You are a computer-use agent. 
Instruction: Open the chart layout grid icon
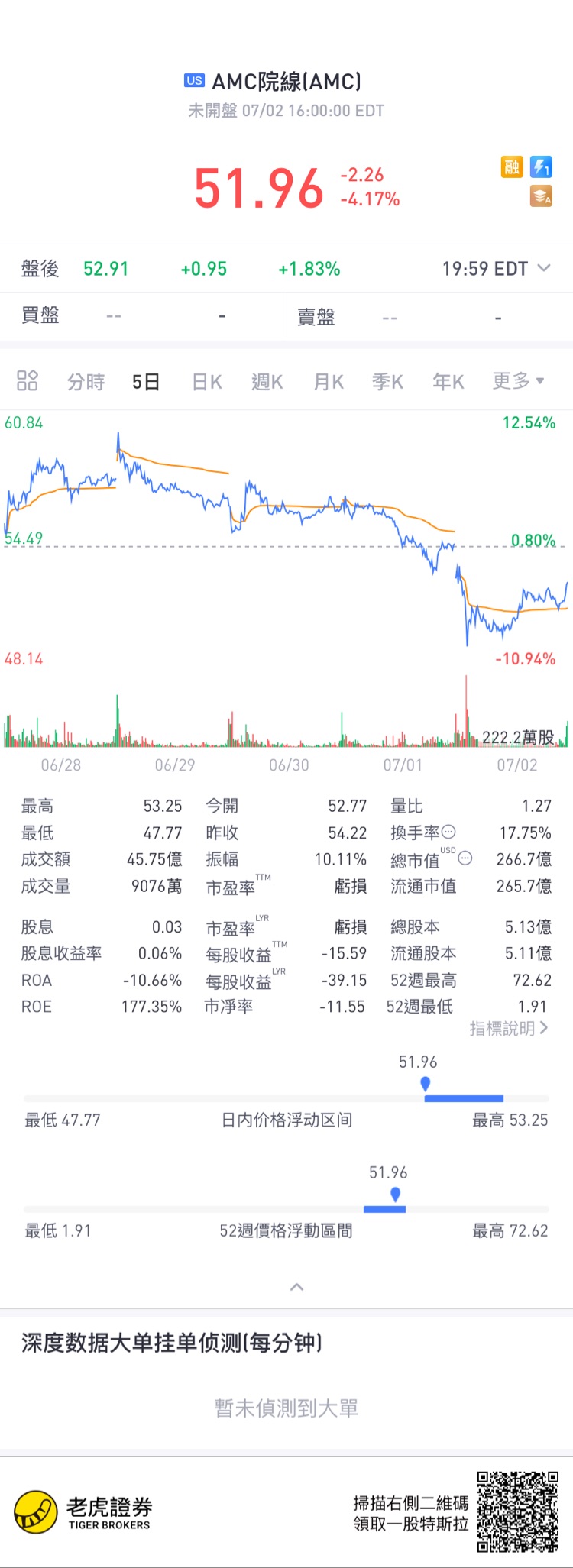tap(28, 380)
